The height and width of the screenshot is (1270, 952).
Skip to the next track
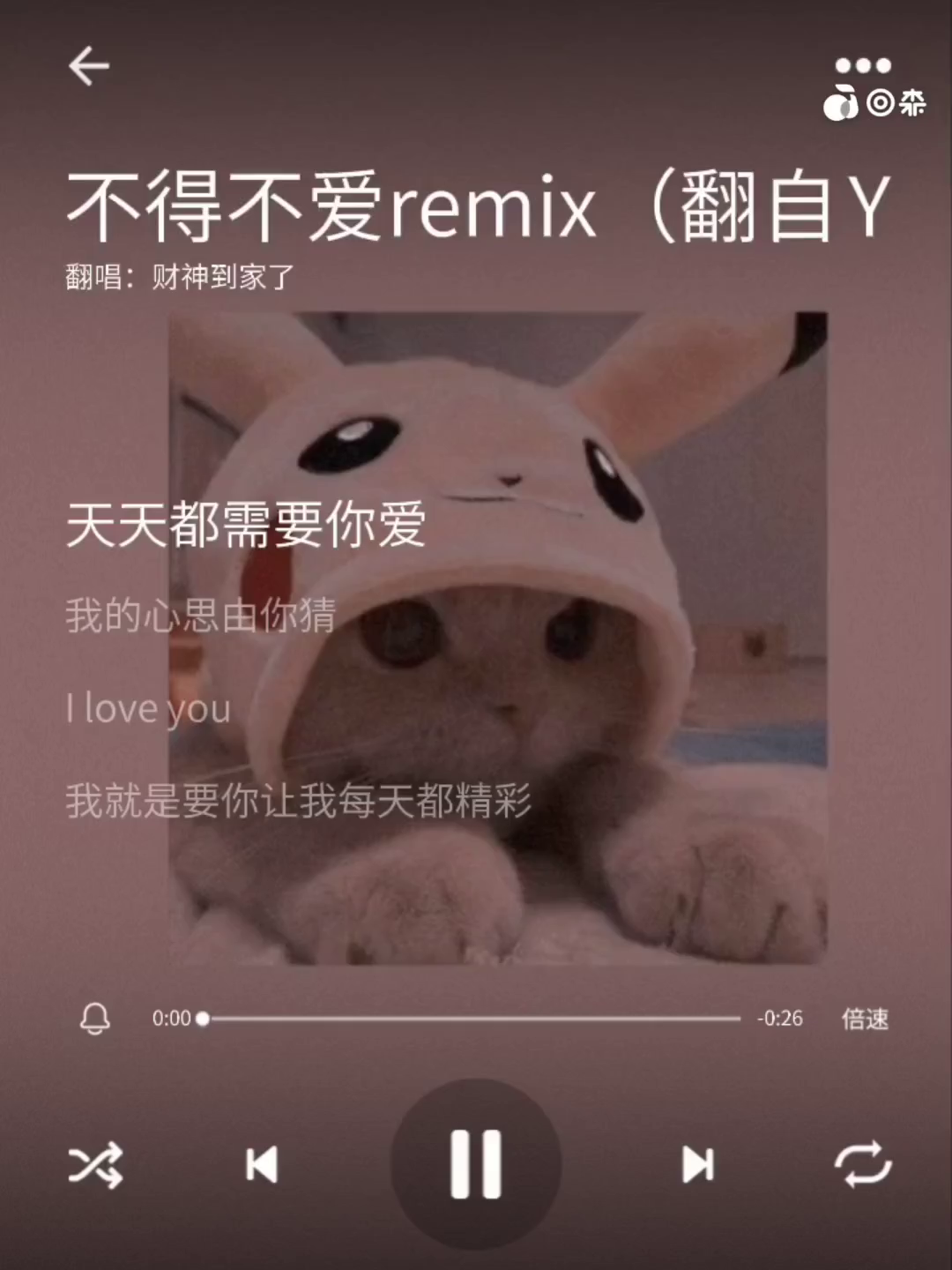click(697, 1165)
